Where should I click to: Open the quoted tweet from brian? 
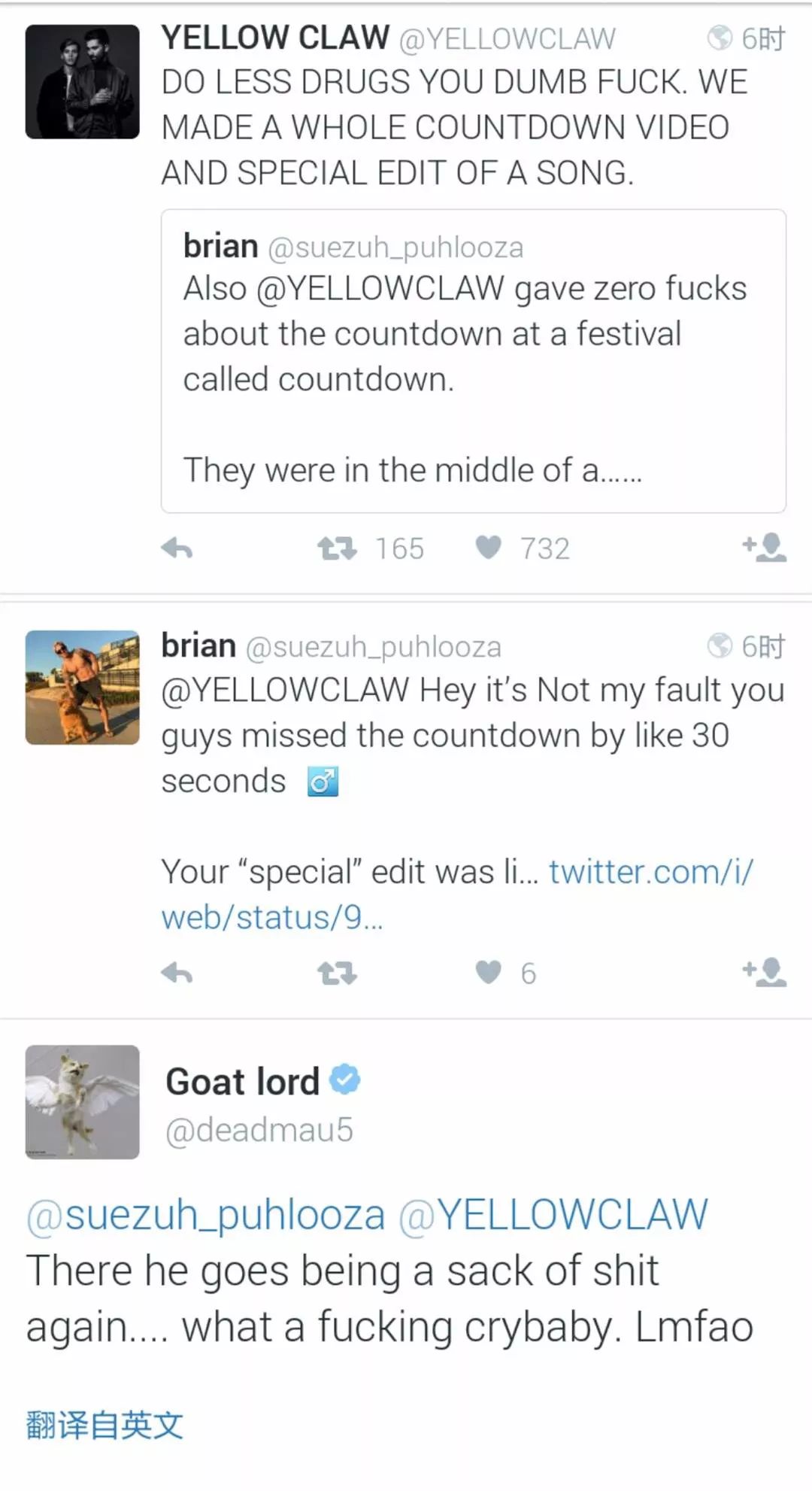click(x=474, y=361)
